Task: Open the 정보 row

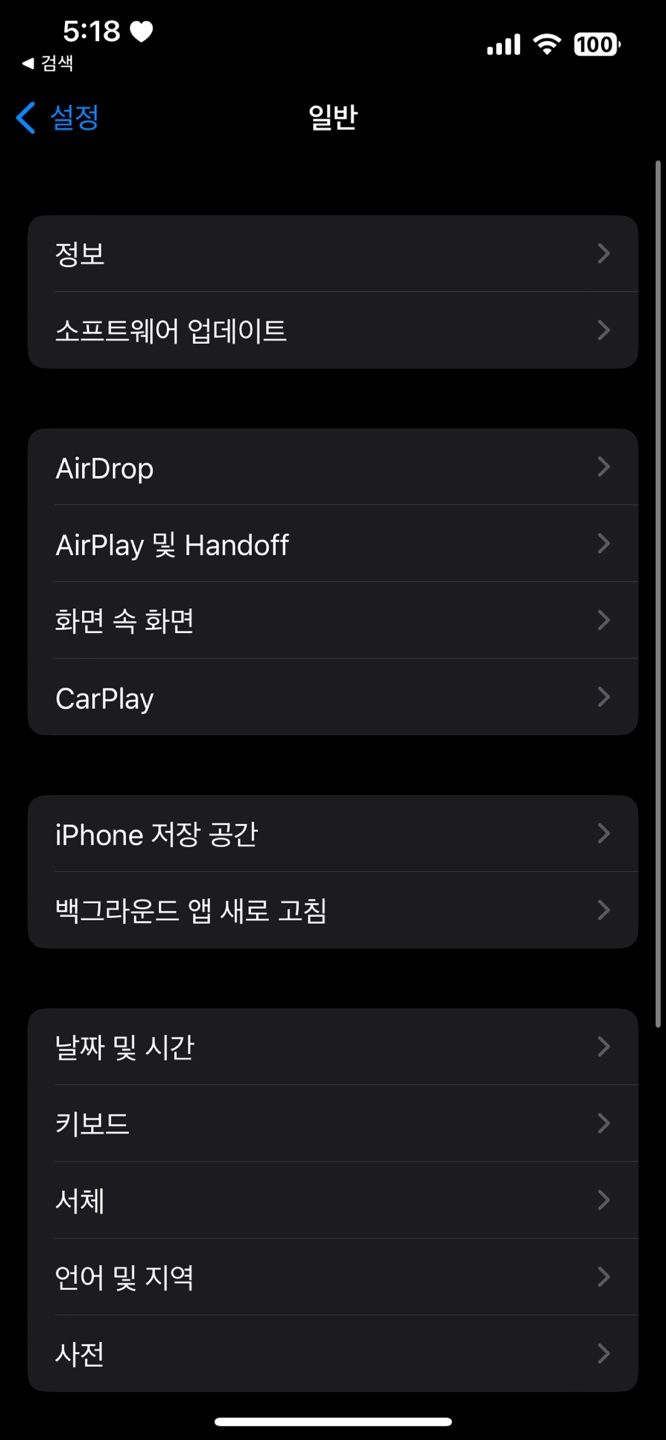Action: pos(333,254)
